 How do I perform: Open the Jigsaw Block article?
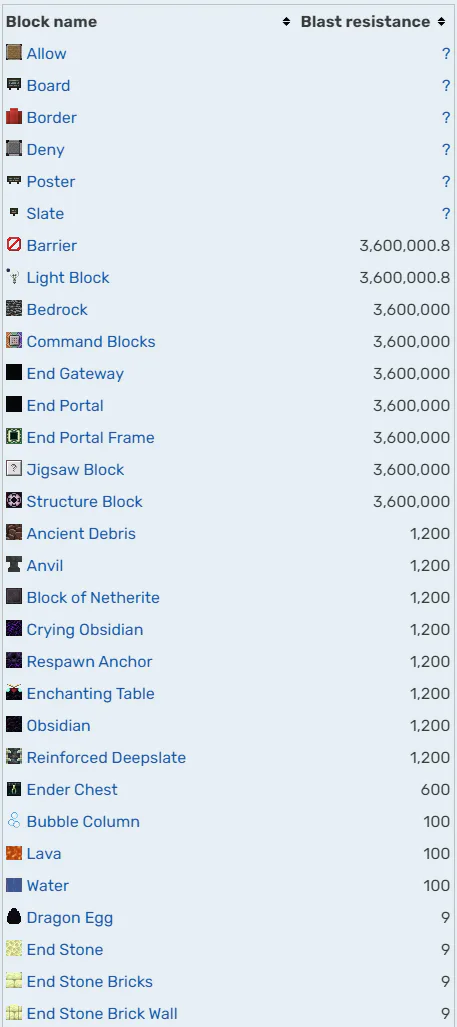[75, 470]
